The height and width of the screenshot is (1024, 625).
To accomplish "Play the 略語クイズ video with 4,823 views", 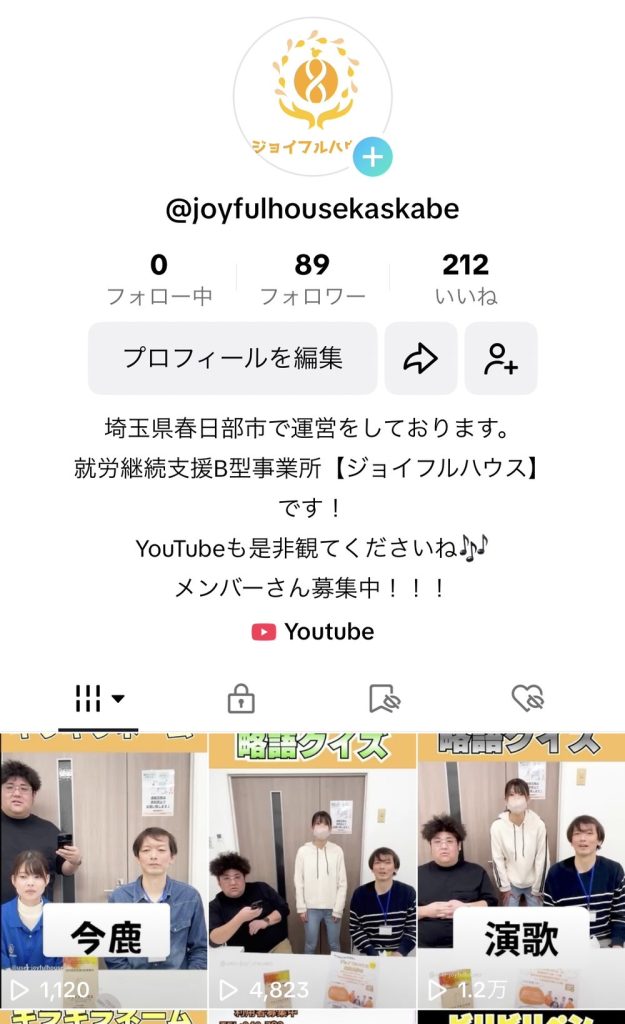I will point(312,870).
